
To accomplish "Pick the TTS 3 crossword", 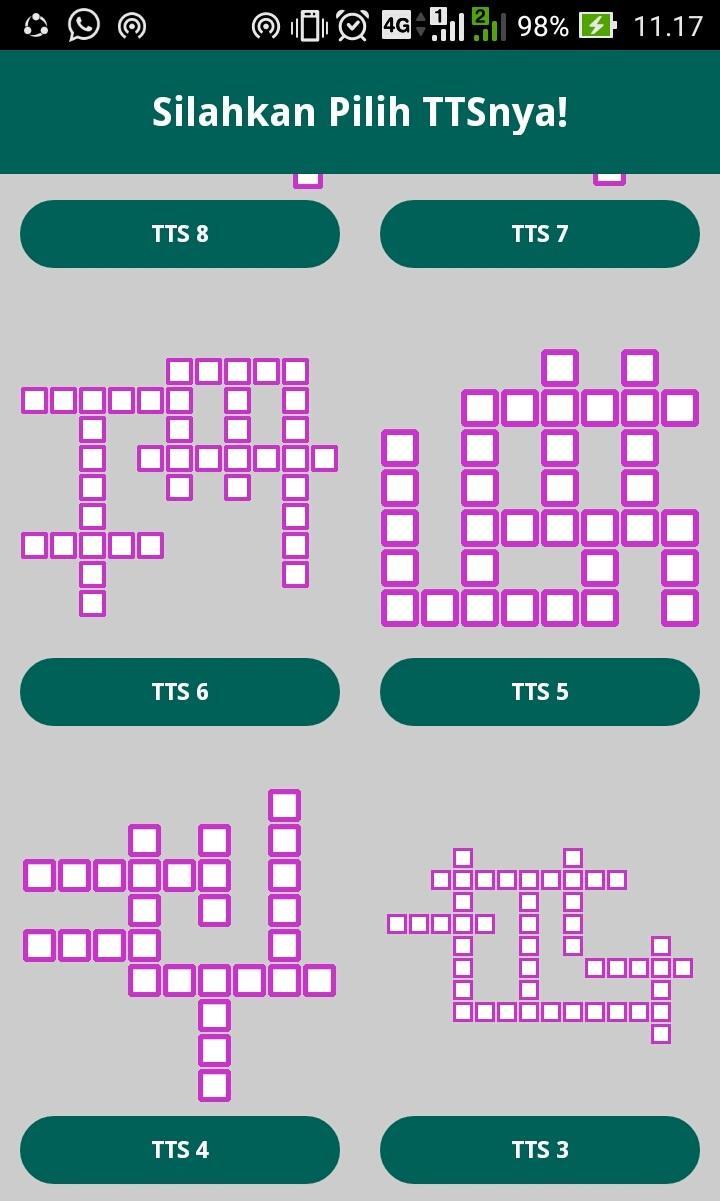I will 540,1150.
